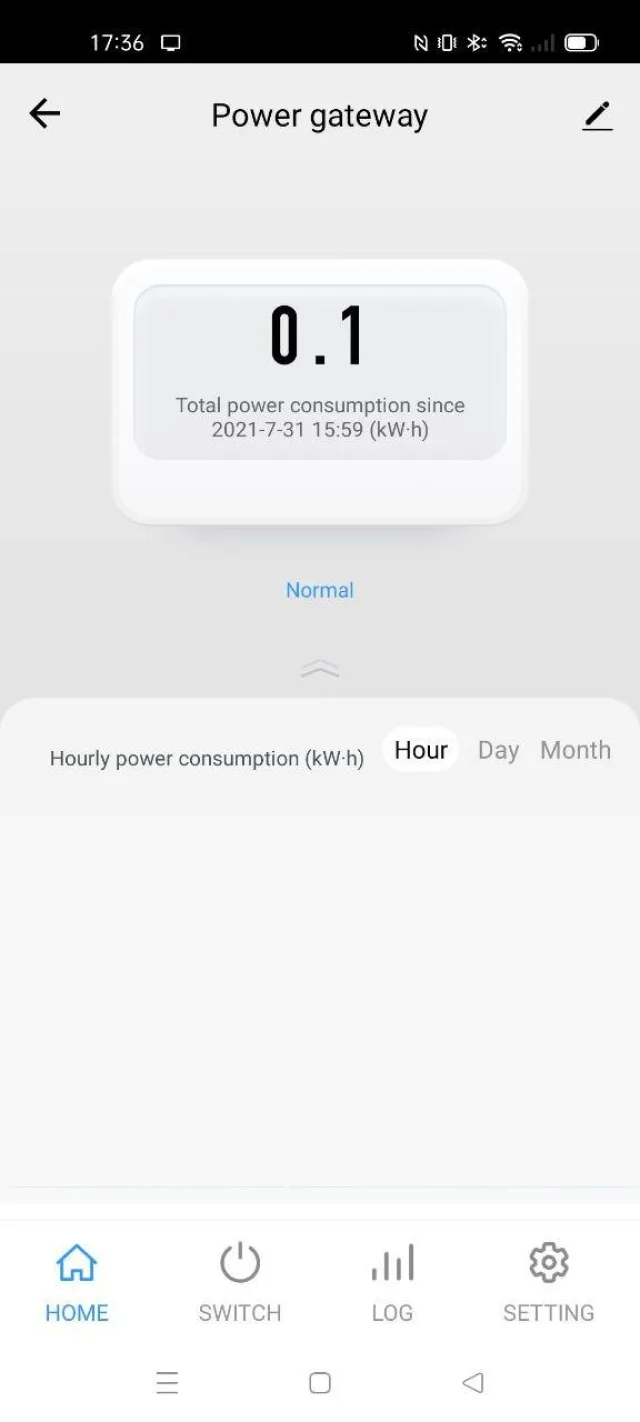Image resolution: width=640 pixels, height=1422 pixels.
Task: Switch to Day power consumption
Action: coord(498,750)
